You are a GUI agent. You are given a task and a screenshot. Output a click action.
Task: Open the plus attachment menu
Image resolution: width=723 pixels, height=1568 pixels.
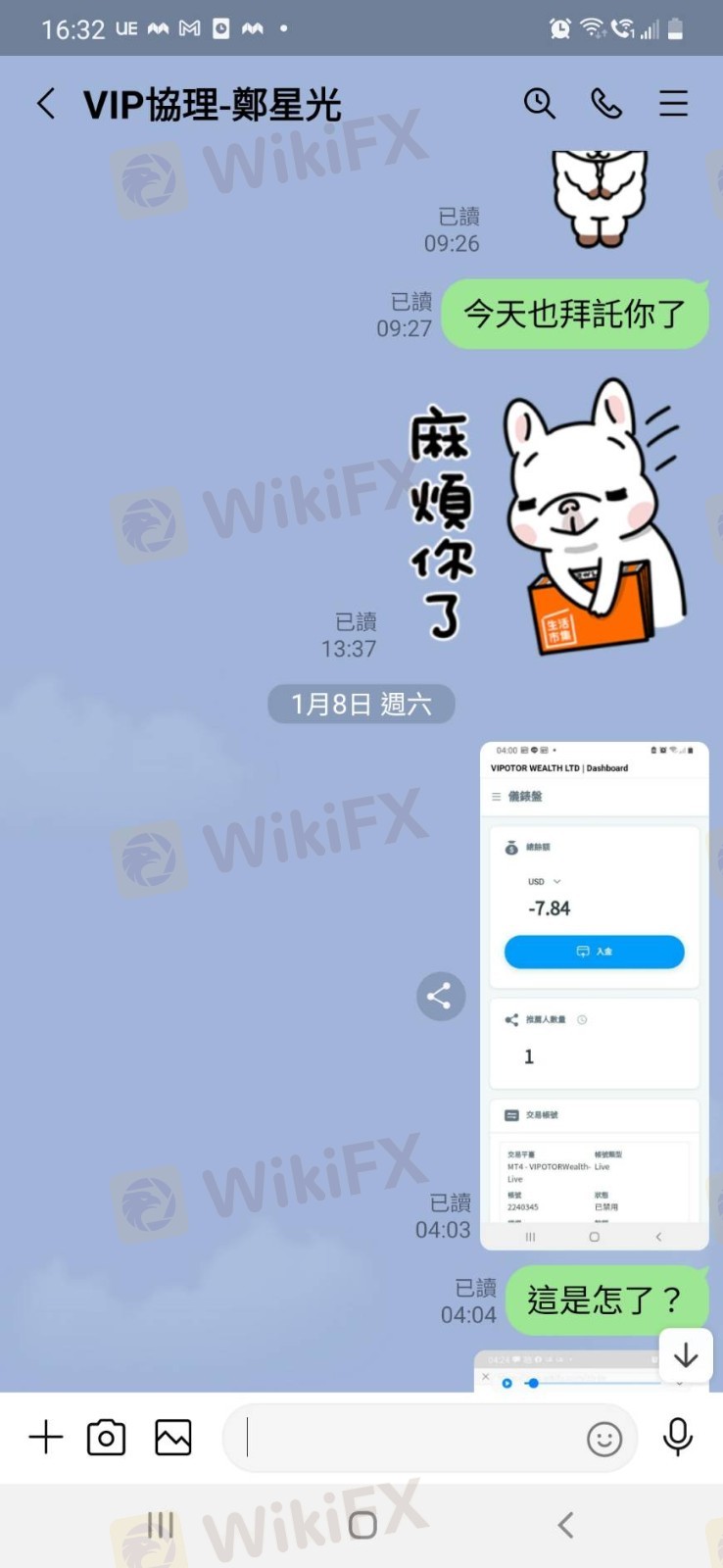46,1438
